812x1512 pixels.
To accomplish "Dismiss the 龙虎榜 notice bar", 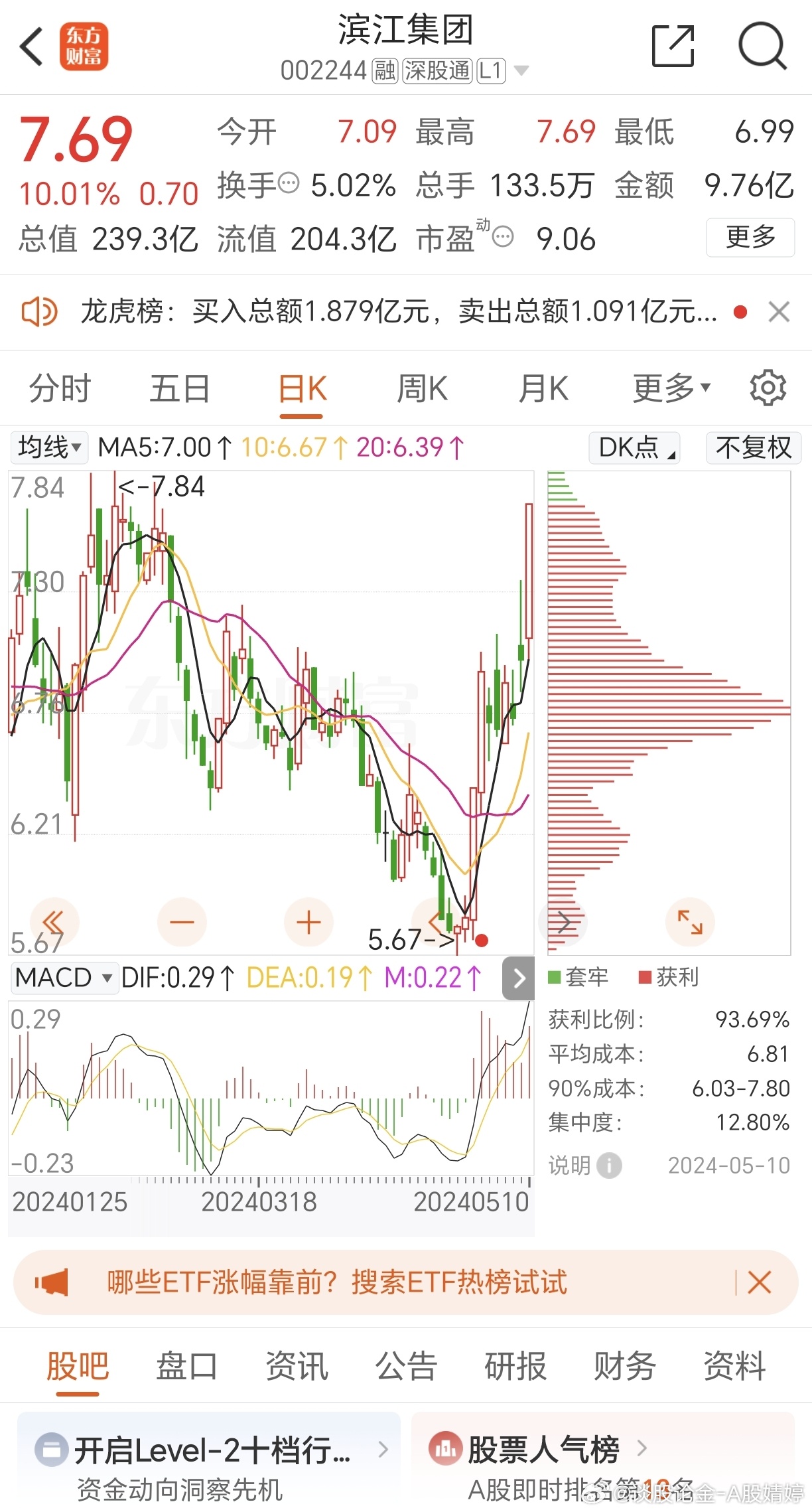I will pyautogui.click(x=779, y=312).
